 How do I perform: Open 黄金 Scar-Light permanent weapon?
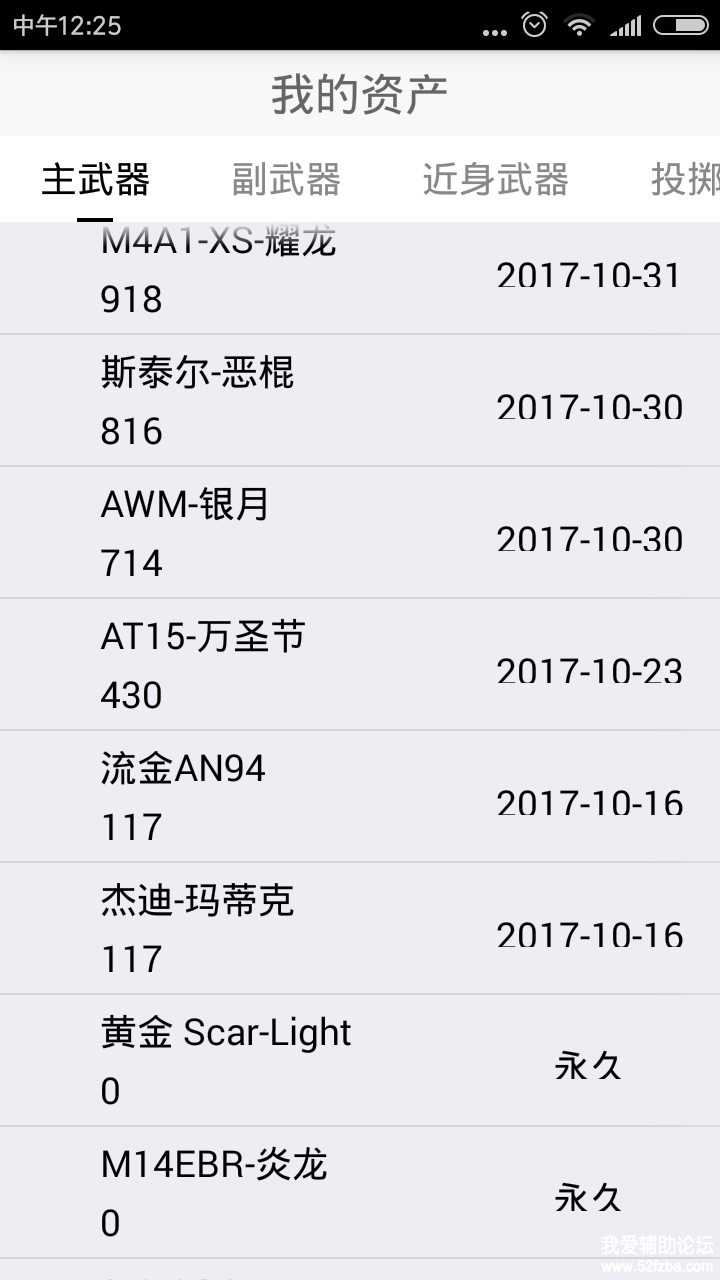point(360,1061)
